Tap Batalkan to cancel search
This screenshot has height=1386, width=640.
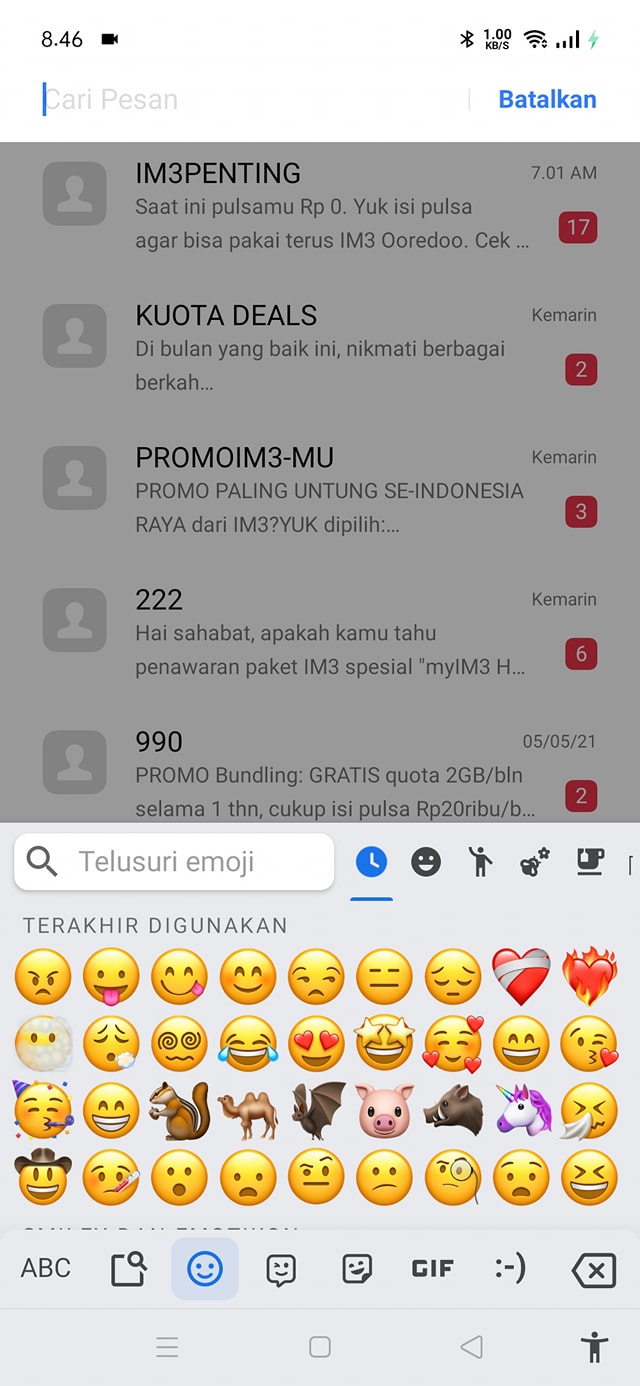tap(547, 100)
